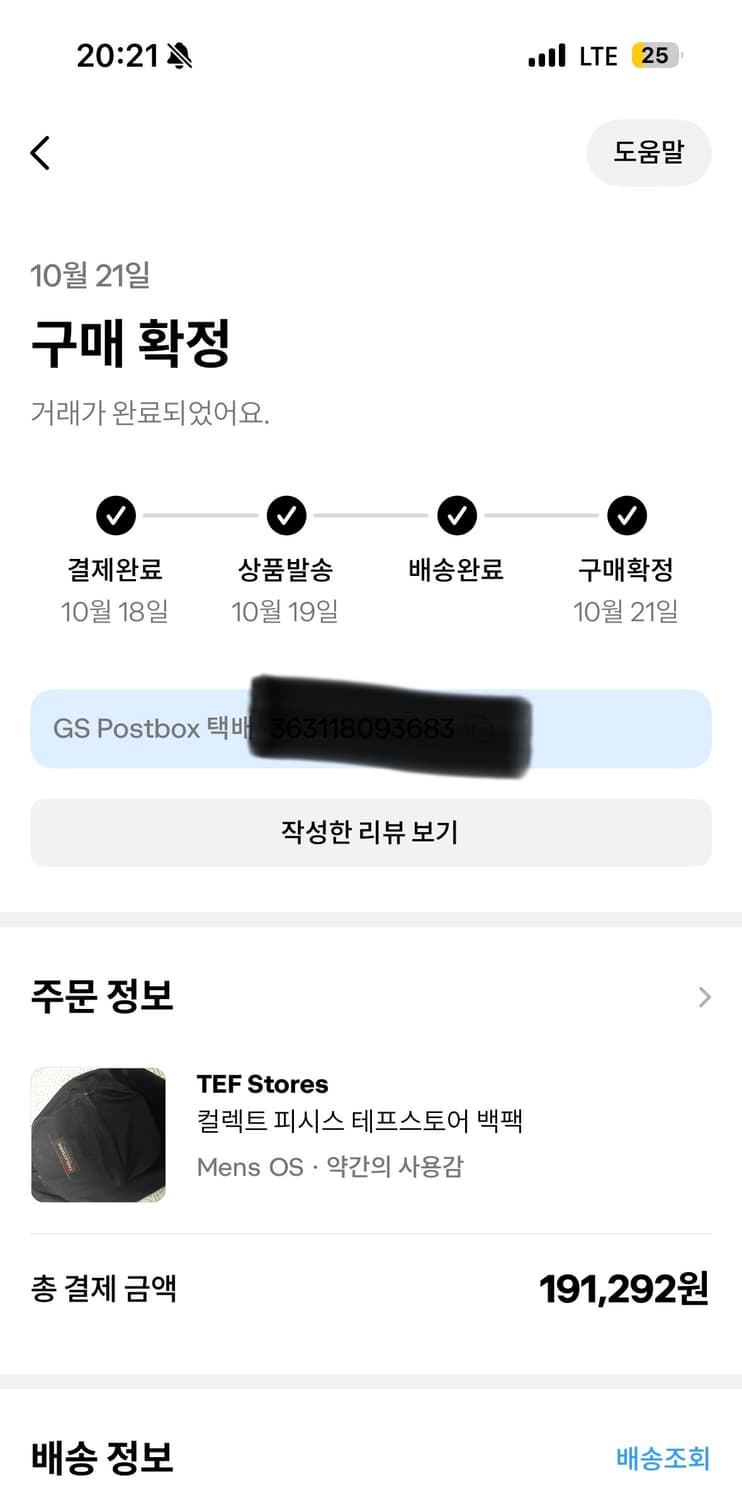Tap the checkmark icon above 구매확정
The image size is (742, 1500).
pyautogui.click(x=627, y=514)
